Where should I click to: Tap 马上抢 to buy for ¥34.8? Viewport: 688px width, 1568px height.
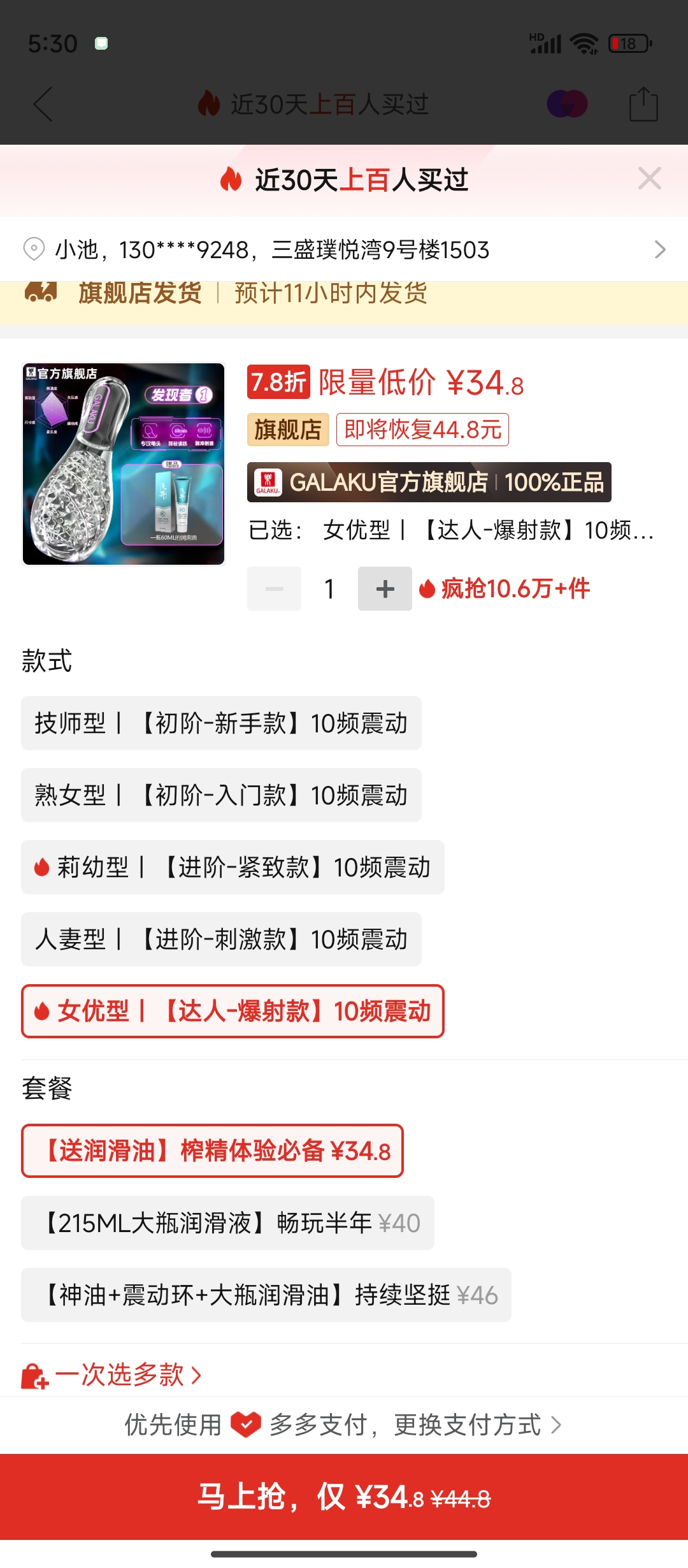(x=344, y=1497)
